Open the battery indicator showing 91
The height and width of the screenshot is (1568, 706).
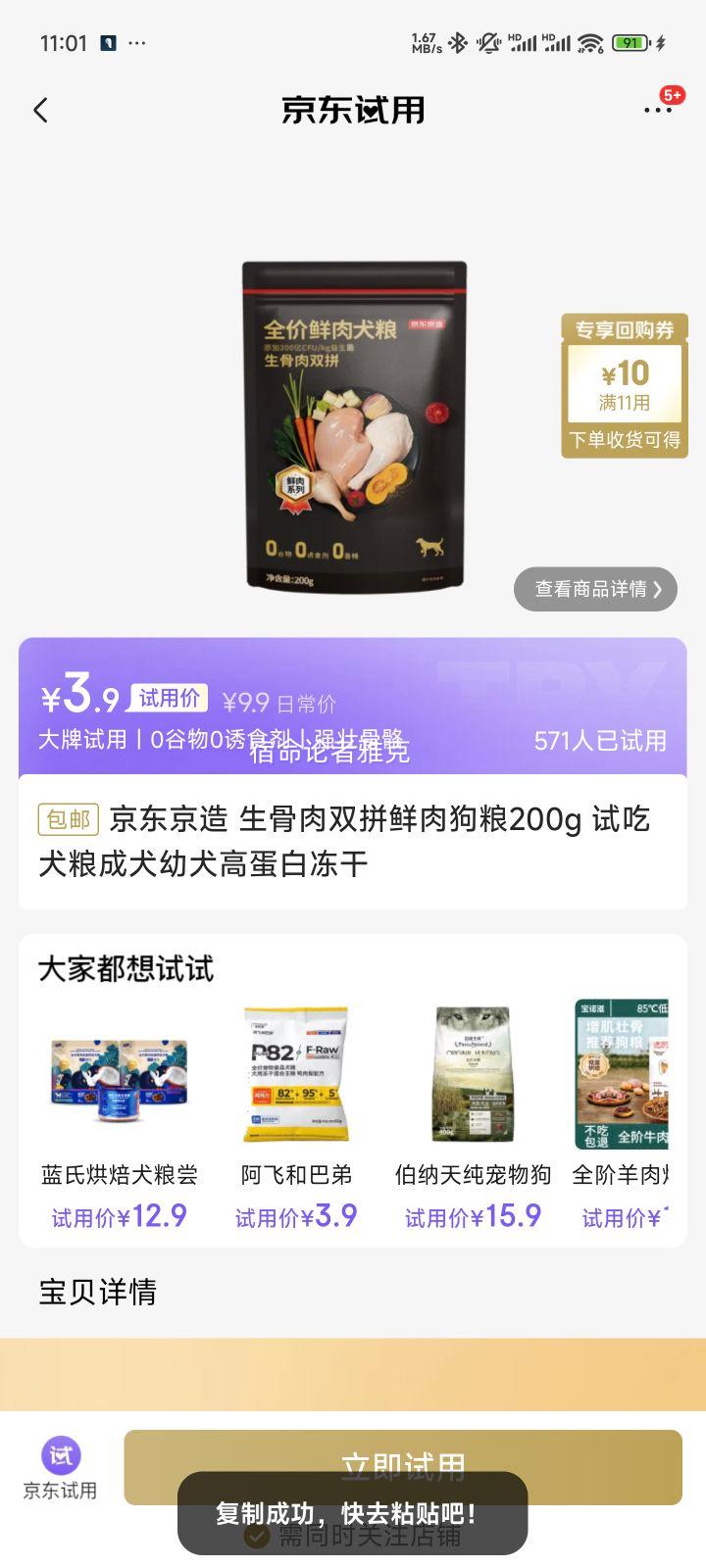[x=629, y=43]
